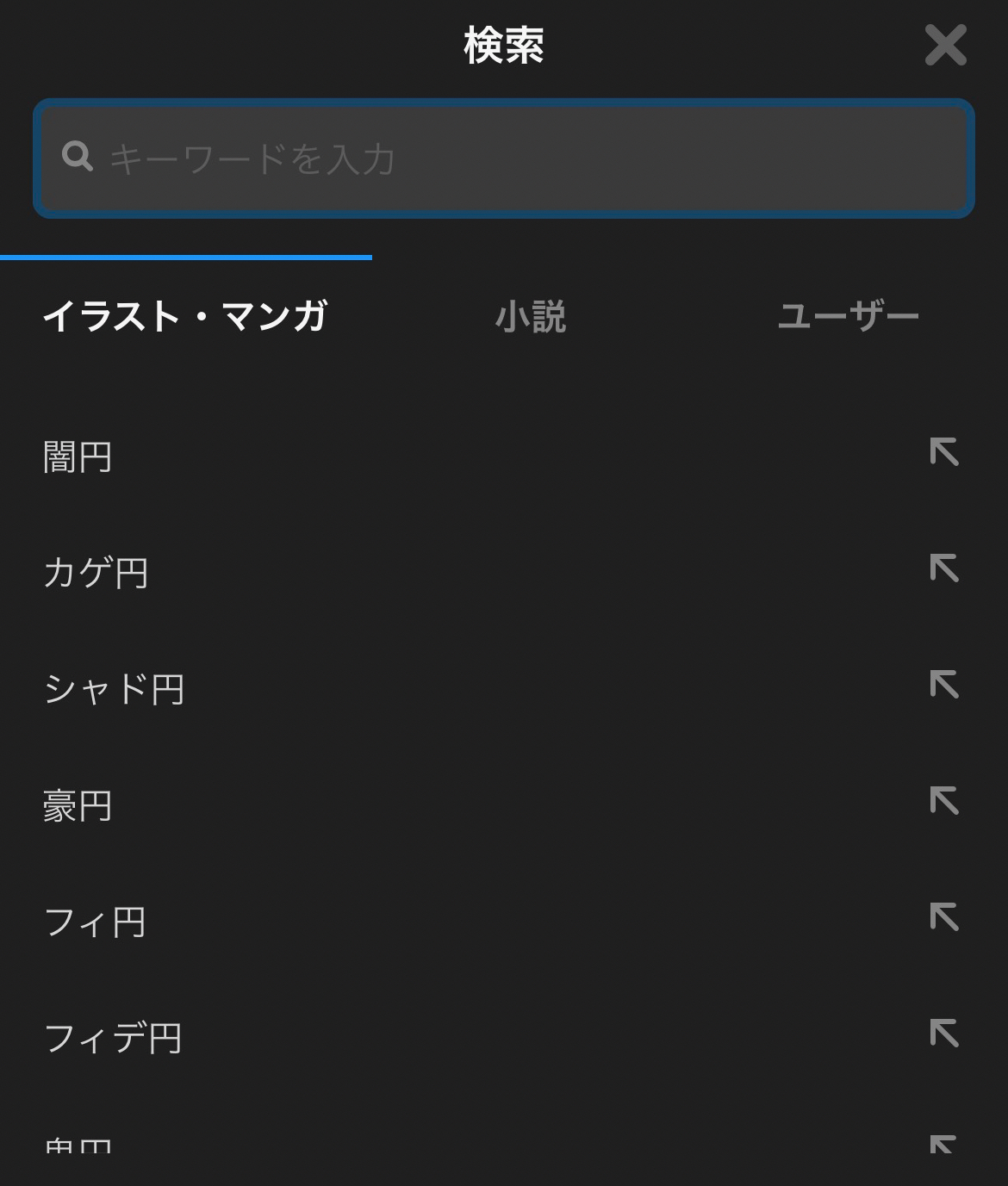Fill search box with カゲ円 using arrow
This screenshot has height=1186, width=1008.
944,568
